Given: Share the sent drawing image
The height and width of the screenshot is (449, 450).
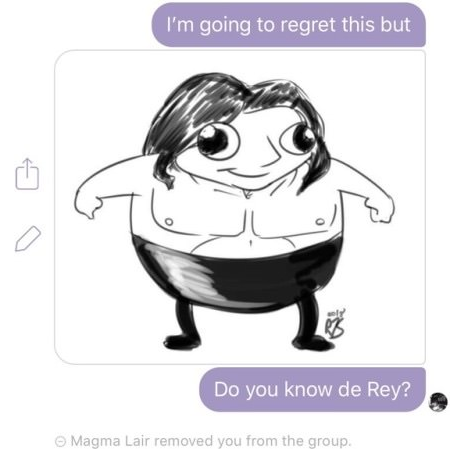Looking at the screenshot, I should [27, 174].
